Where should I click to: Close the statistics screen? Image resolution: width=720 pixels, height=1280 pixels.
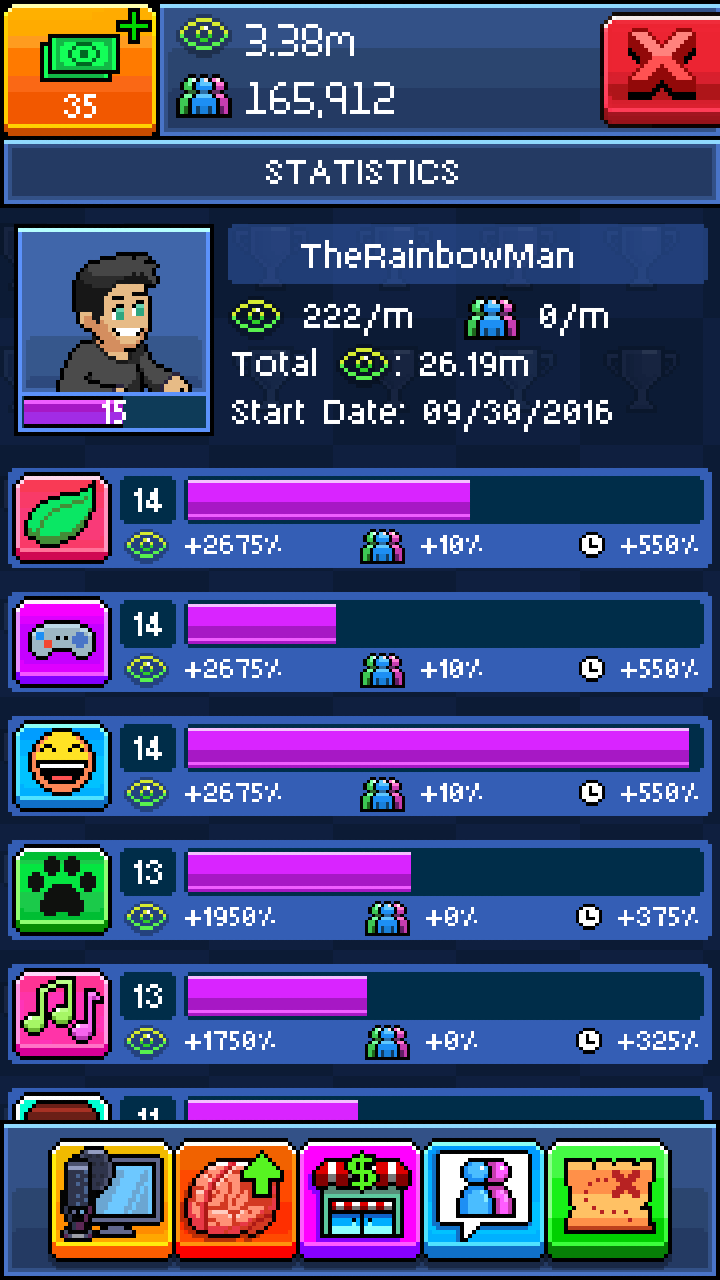click(659, 68)
